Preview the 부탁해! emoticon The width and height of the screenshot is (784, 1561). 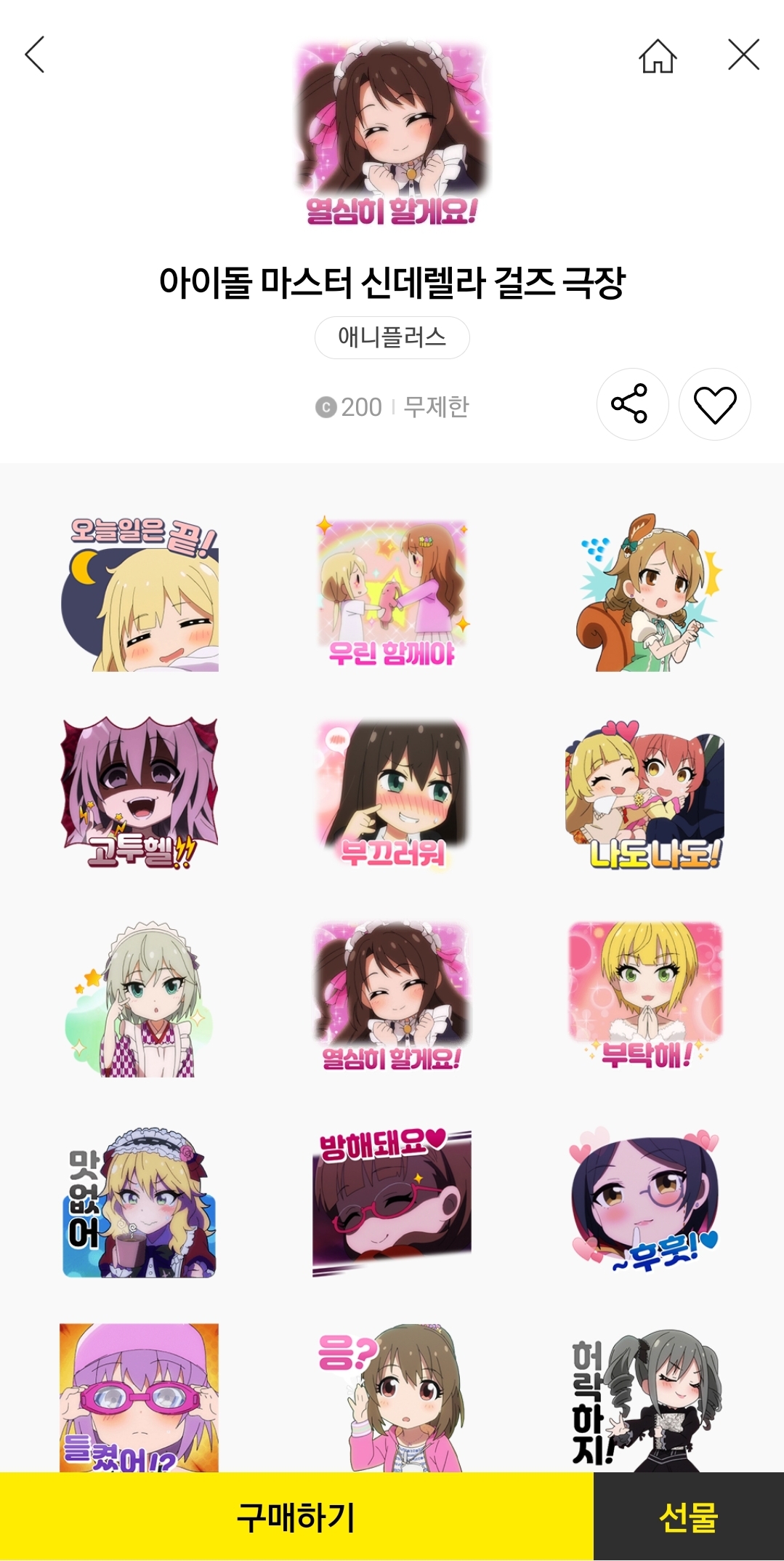click(x=644, y=996)
